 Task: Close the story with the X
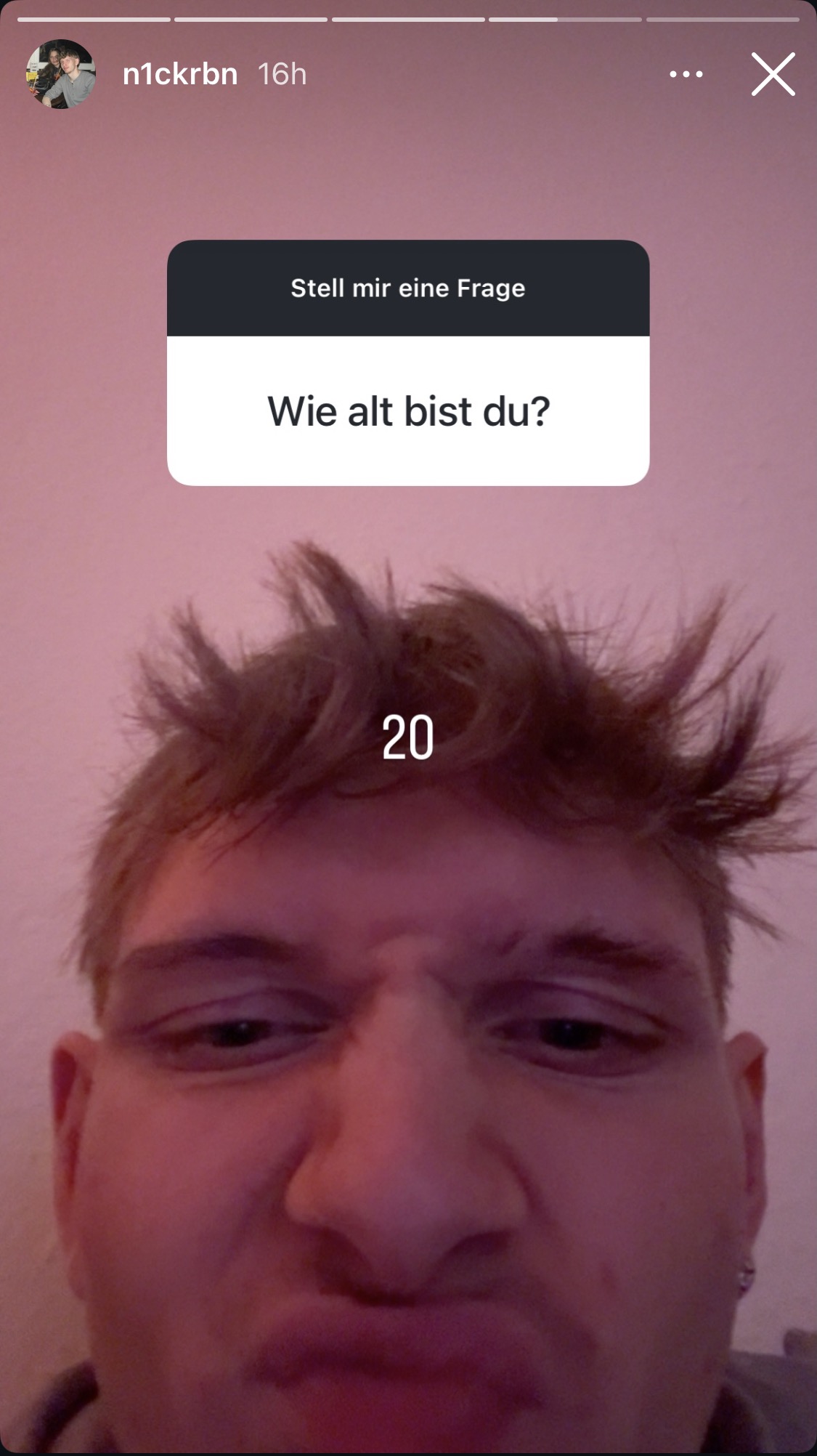[773, 74]
